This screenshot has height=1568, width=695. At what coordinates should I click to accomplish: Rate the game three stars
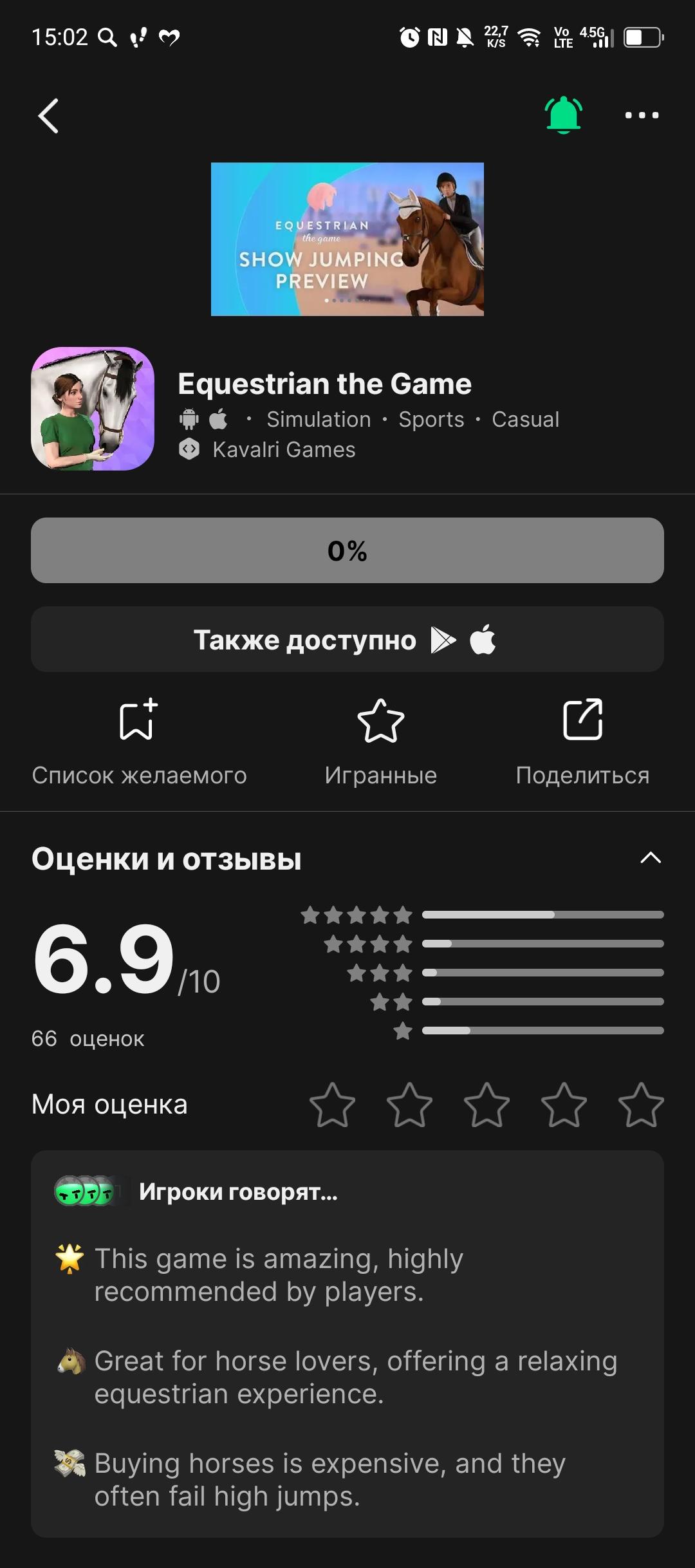coord(486,1105)
